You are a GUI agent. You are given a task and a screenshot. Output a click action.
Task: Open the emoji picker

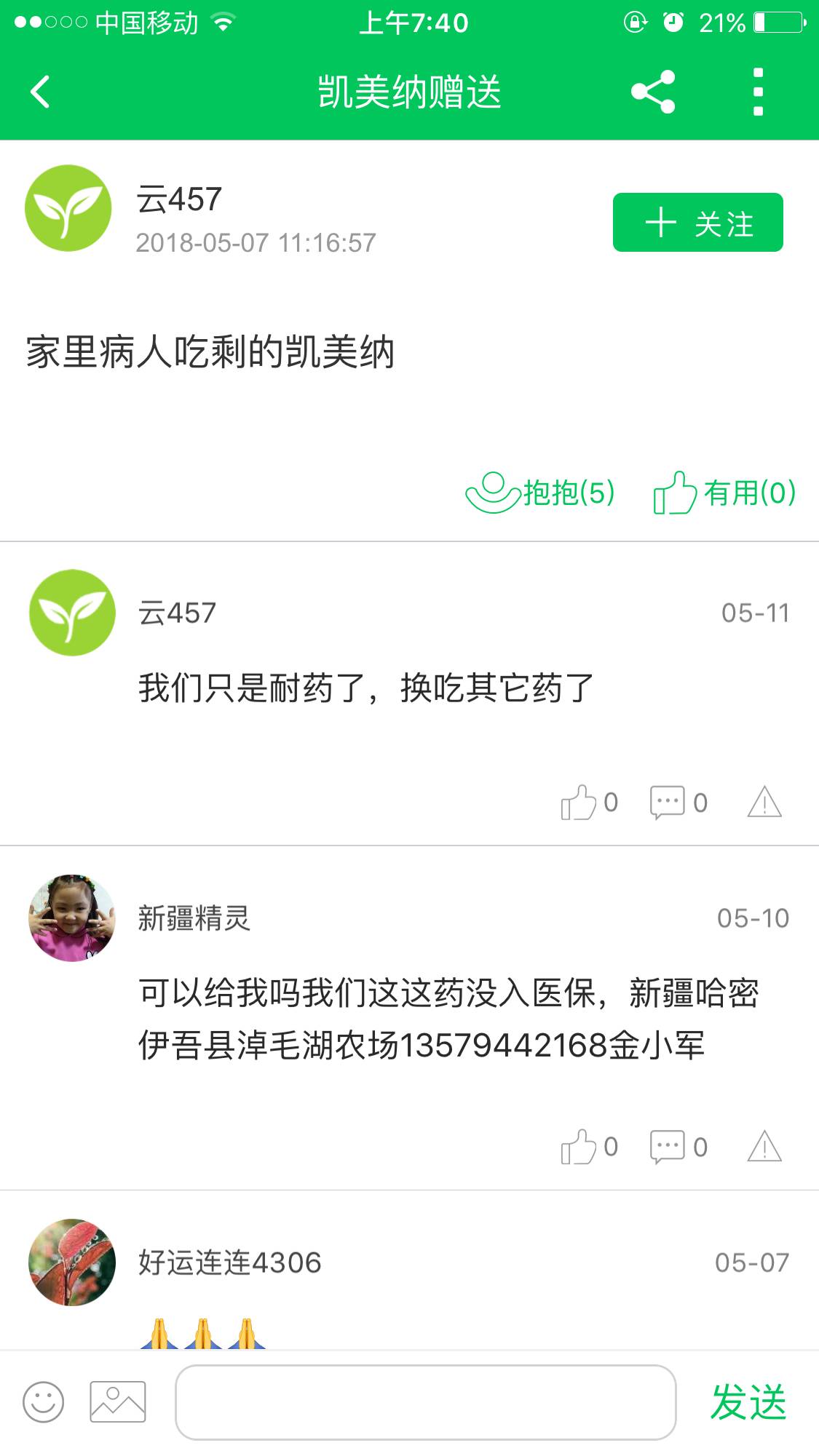pos(44,1401)
